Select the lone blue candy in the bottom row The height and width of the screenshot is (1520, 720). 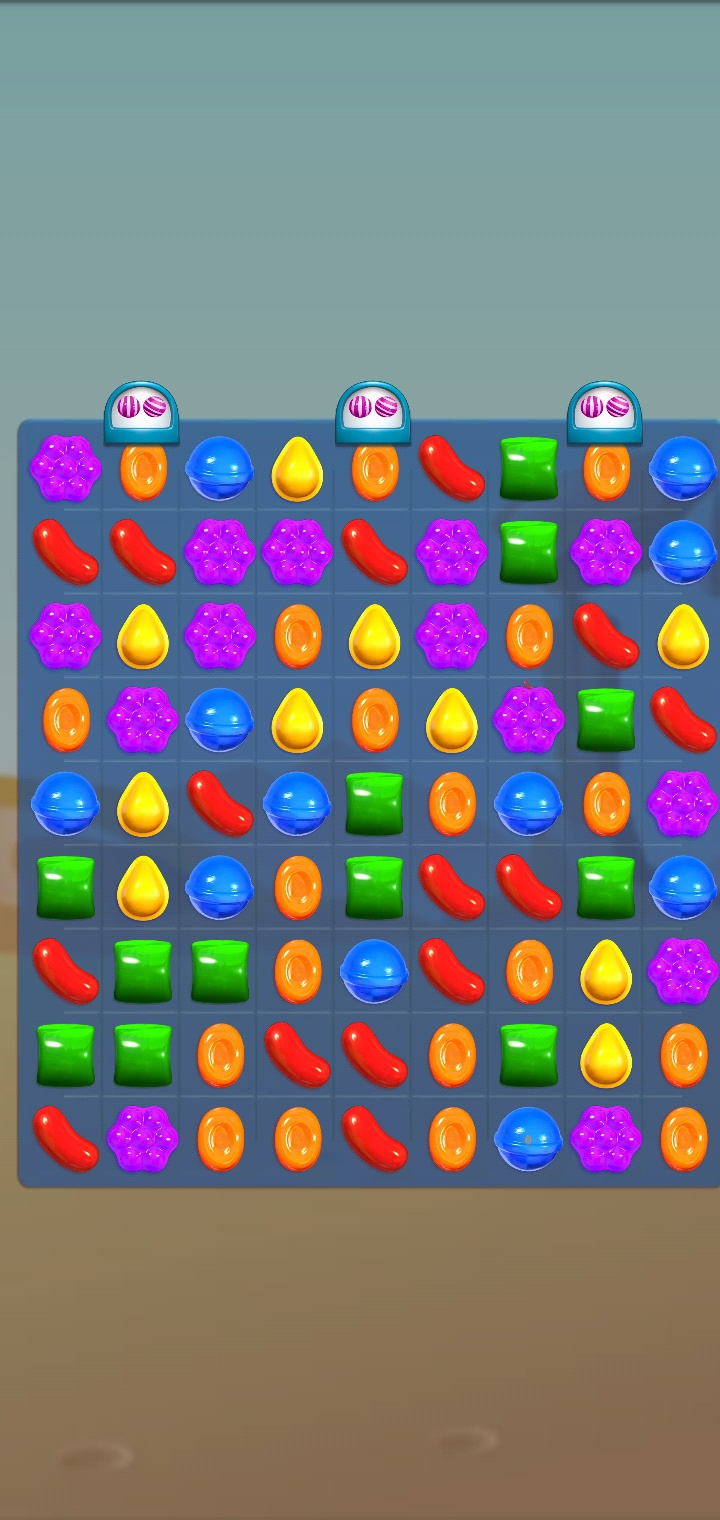coord(528,1138)
